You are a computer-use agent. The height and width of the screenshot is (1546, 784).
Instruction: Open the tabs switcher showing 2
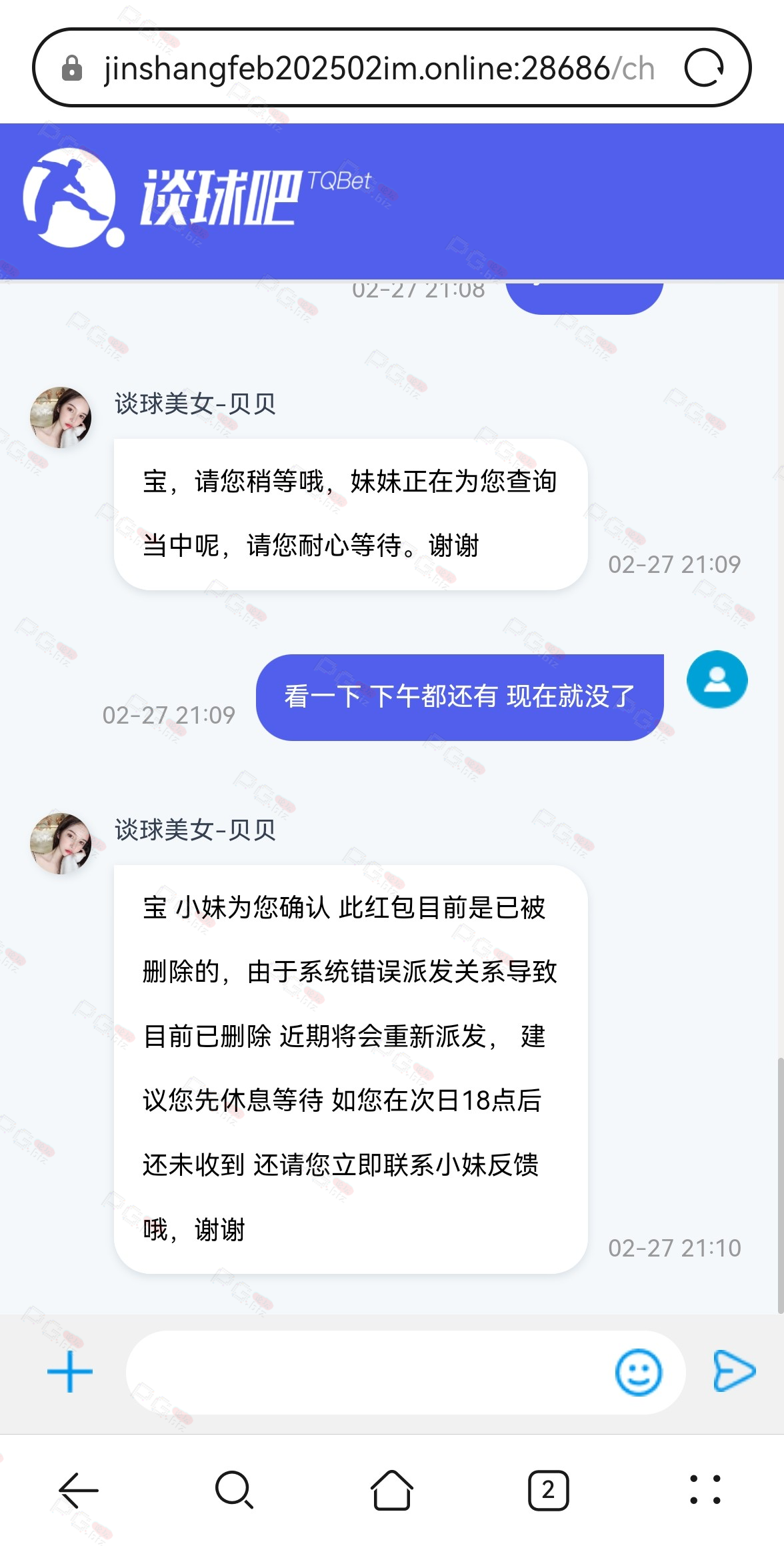(x=548, y=1490)
